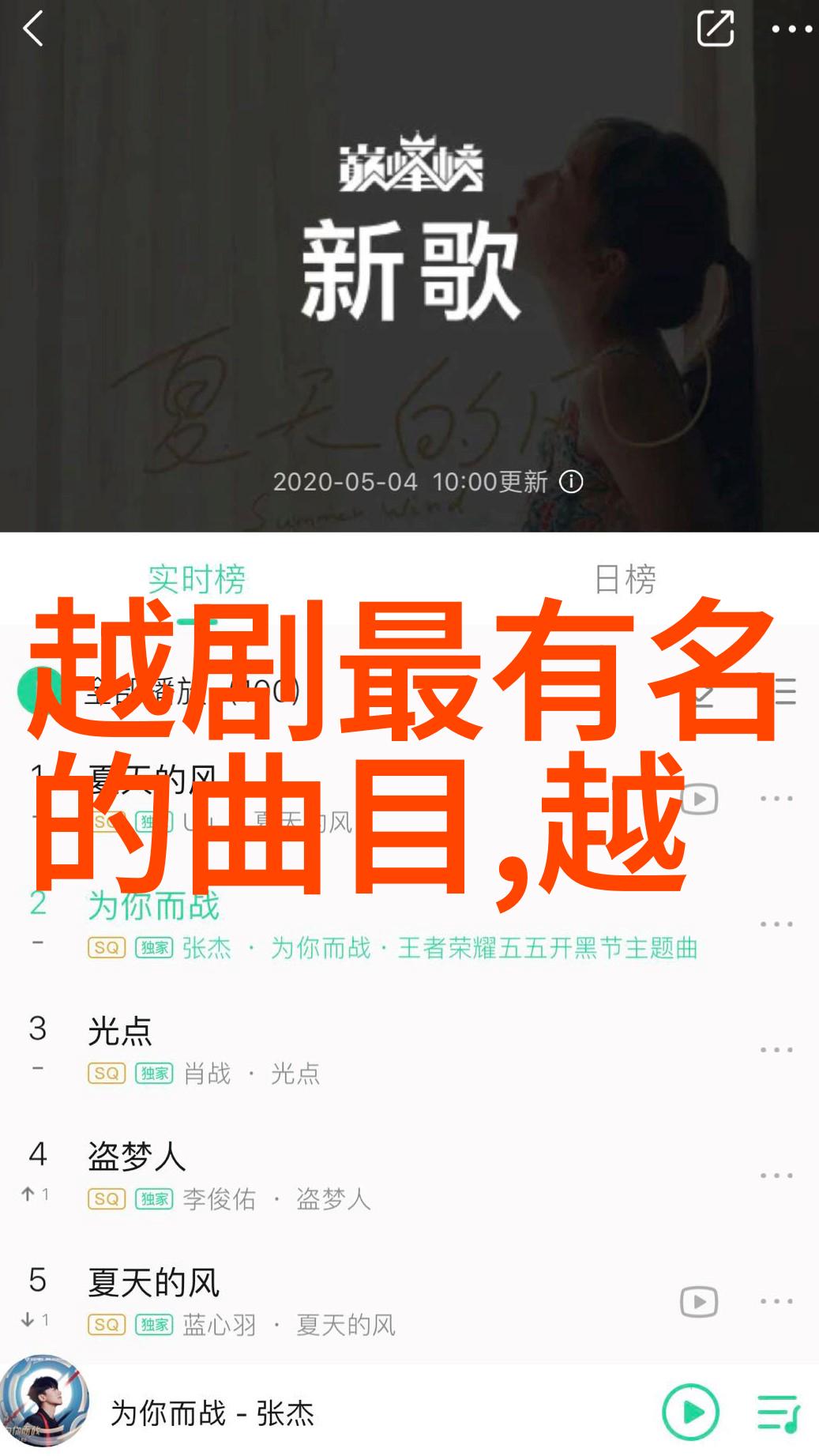The image size is (819, 1456).
Task: Switch to the 实时榜 tab
Action: [197, 579]
